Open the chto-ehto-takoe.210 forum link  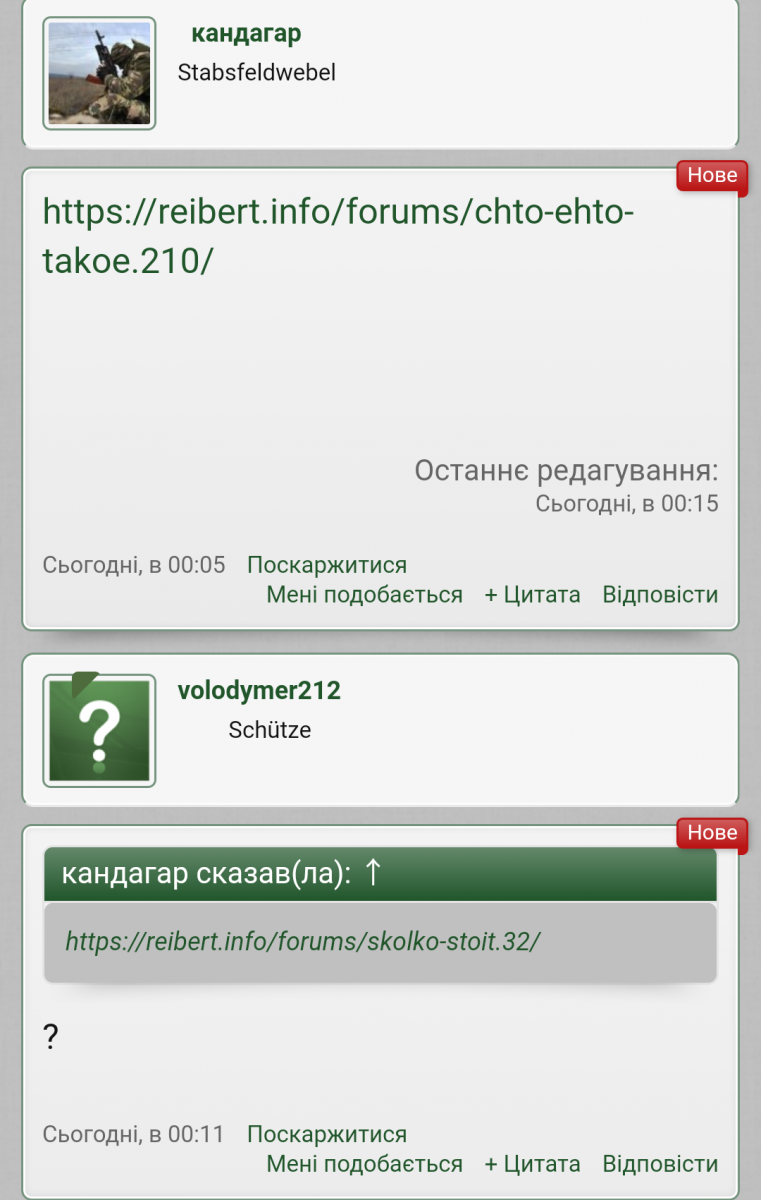click(x=338, y=236)
